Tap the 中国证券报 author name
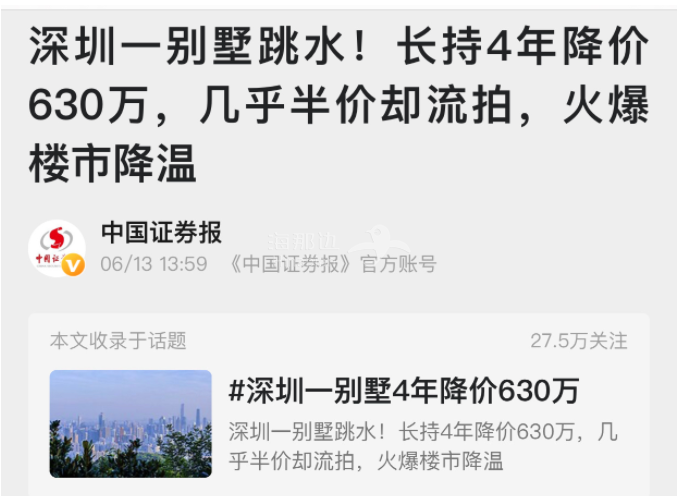This screenshot has width=680, height=496. click(x=161, y=233)
